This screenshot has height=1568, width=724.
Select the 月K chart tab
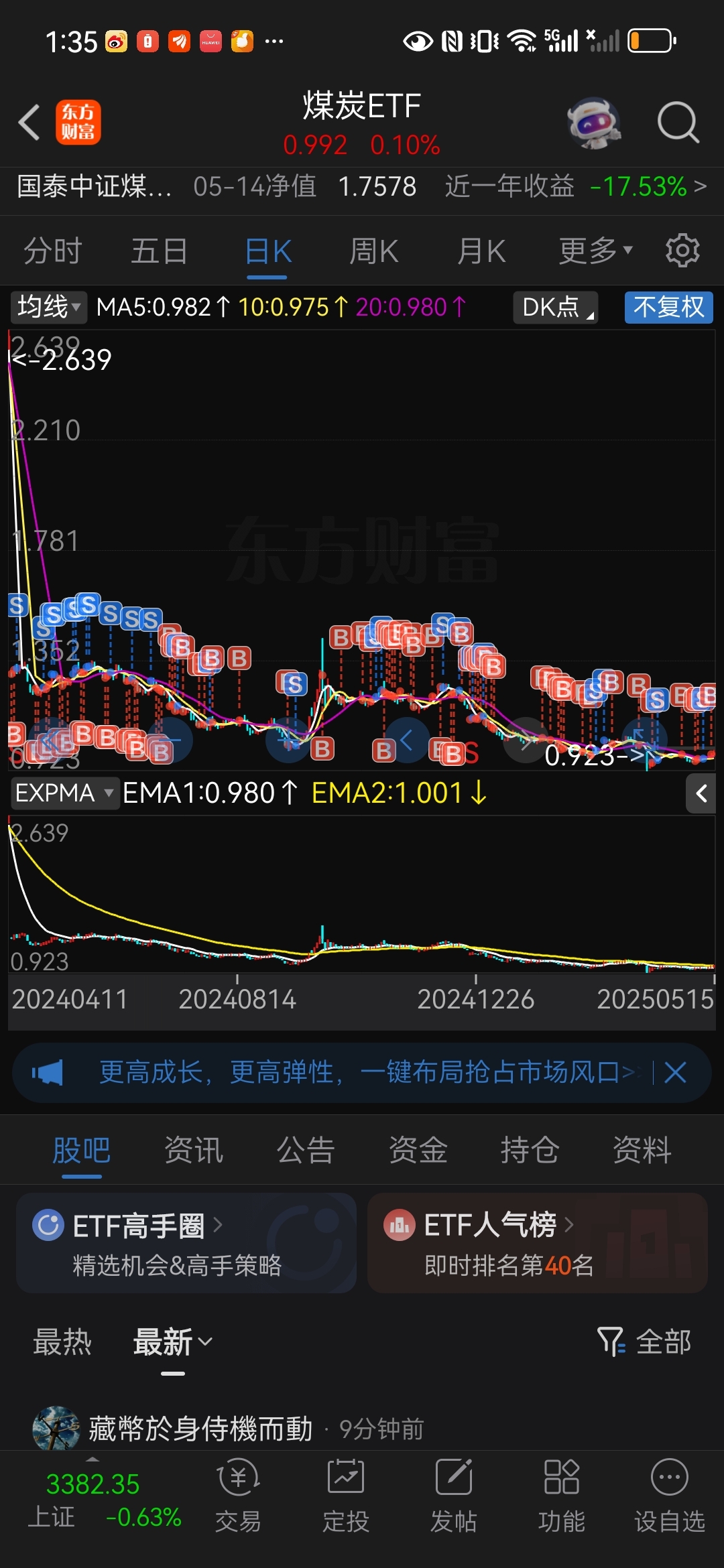point(481,252)
